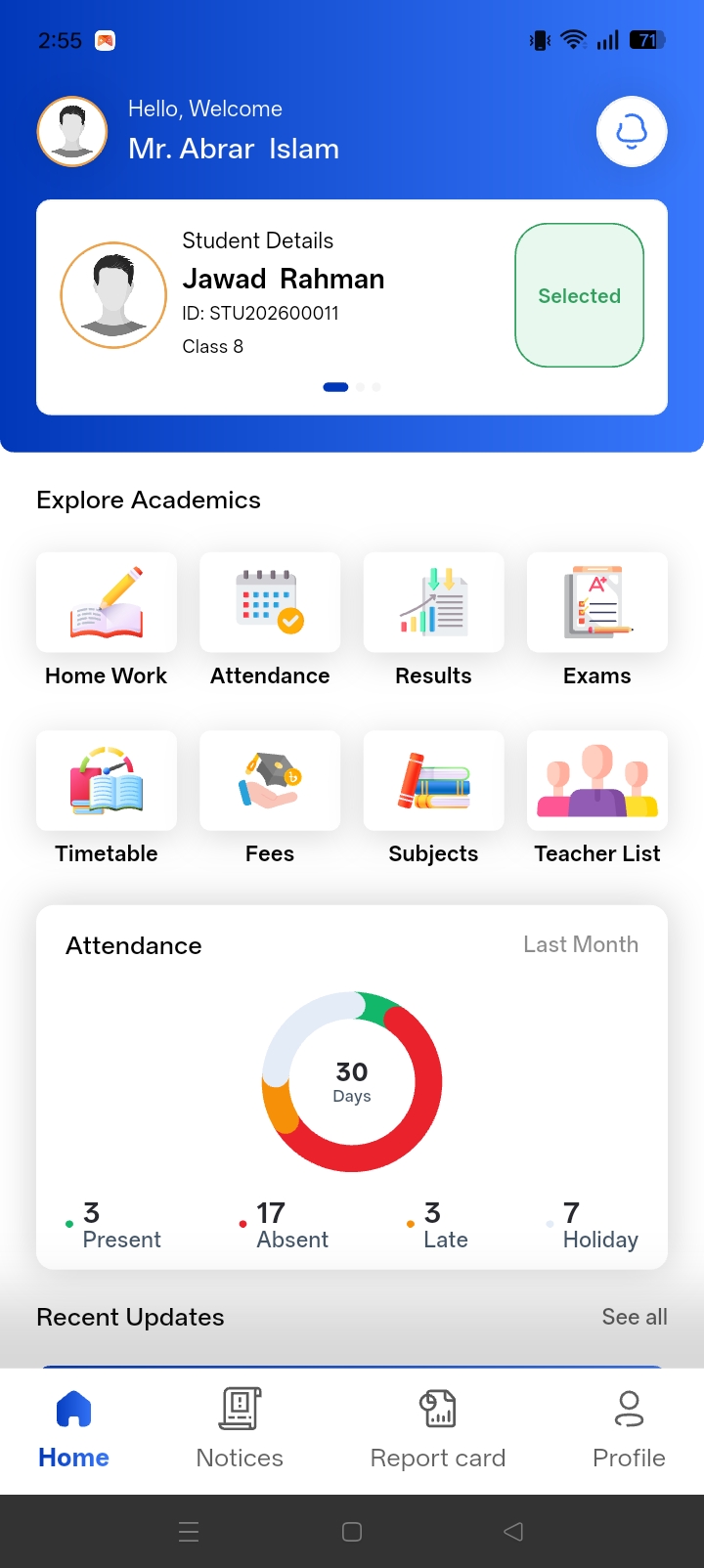This screenshot has height=1568, width=704.
Task: Go to the Profile tab
Action: click(629, 1429)
